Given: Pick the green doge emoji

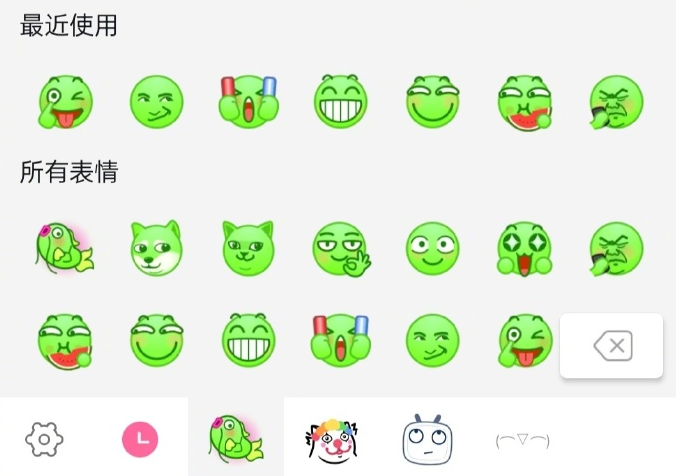Looking at the screenshot, I should (x=157, y=248).
